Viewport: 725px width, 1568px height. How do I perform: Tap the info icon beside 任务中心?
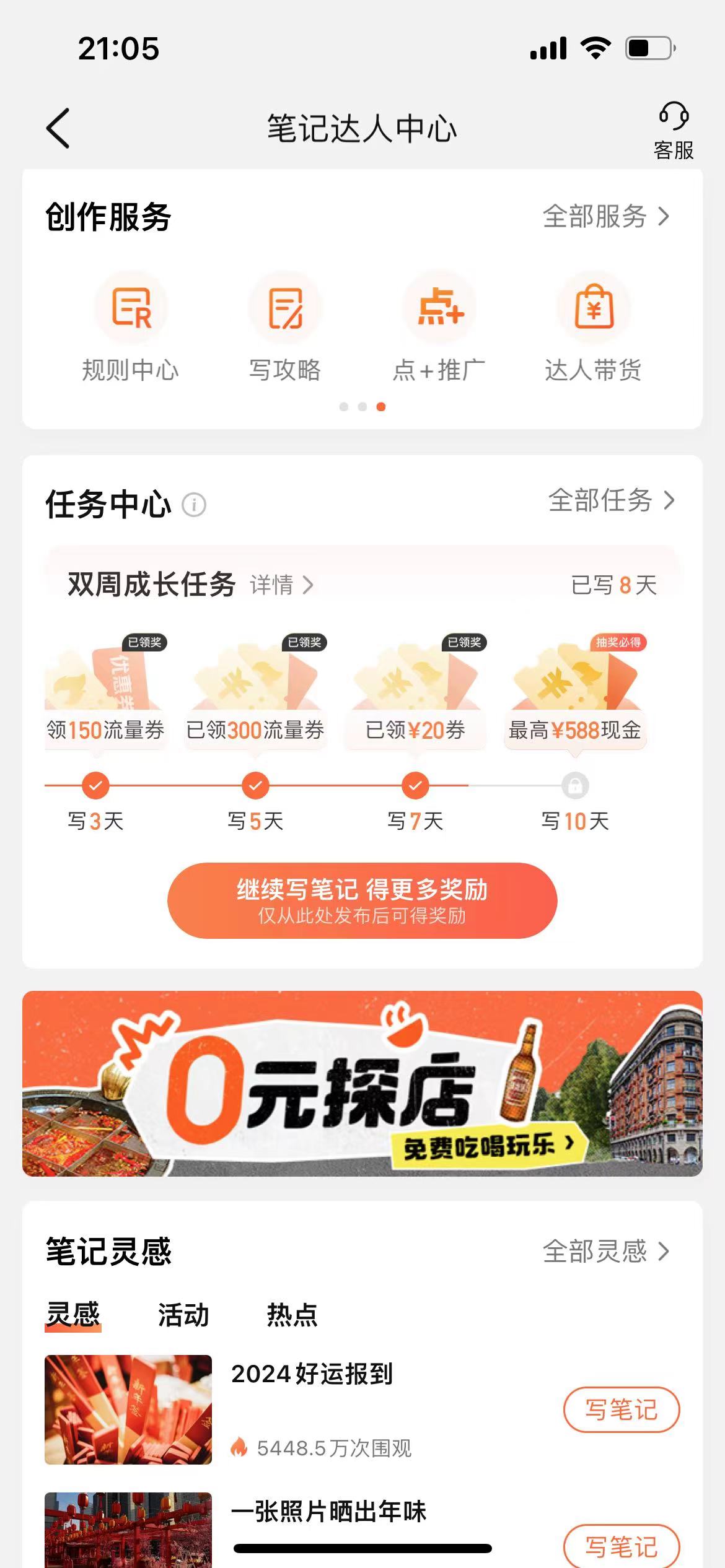(194, 505)
